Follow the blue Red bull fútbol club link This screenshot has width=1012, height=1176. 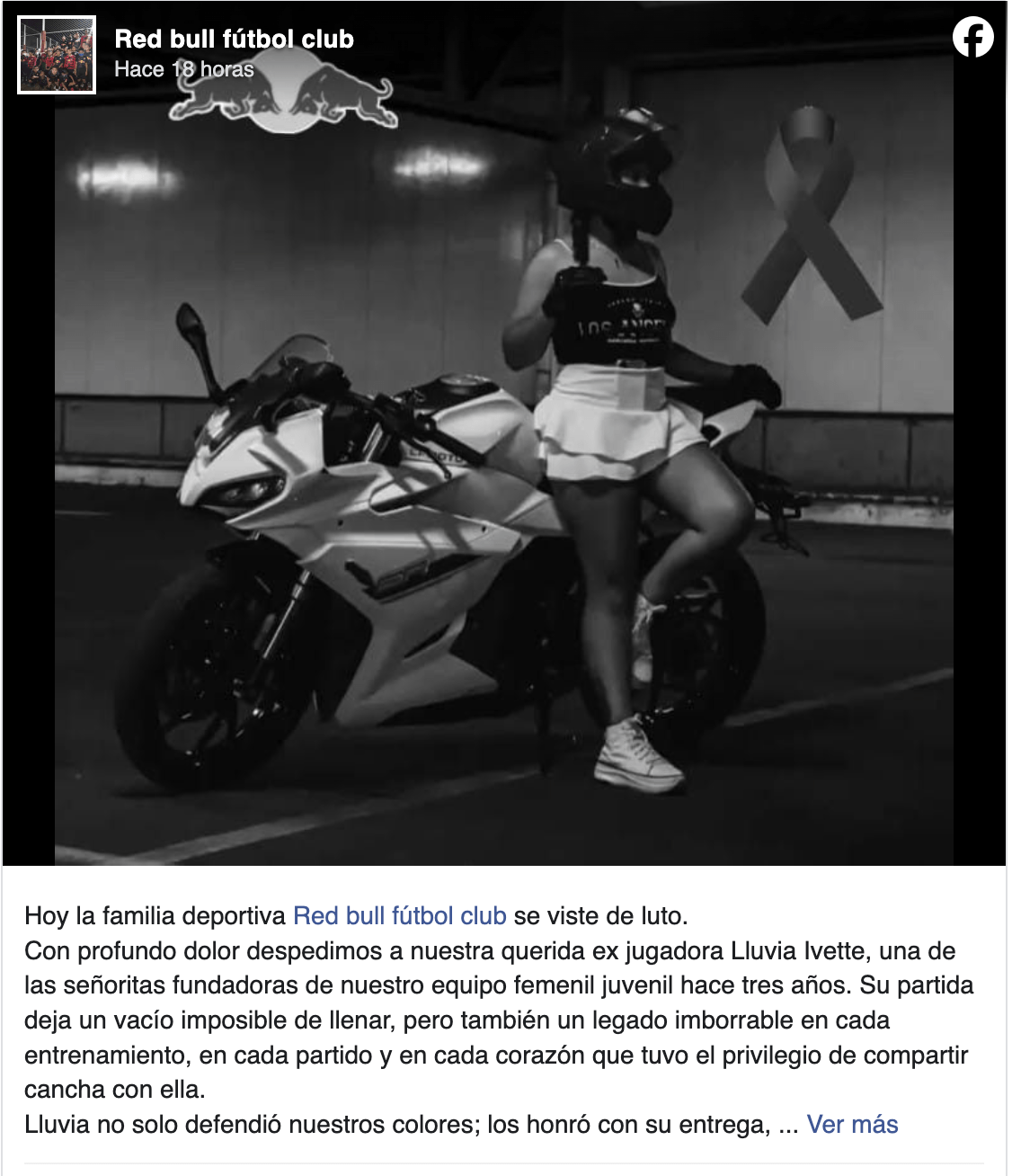(400, 915)
